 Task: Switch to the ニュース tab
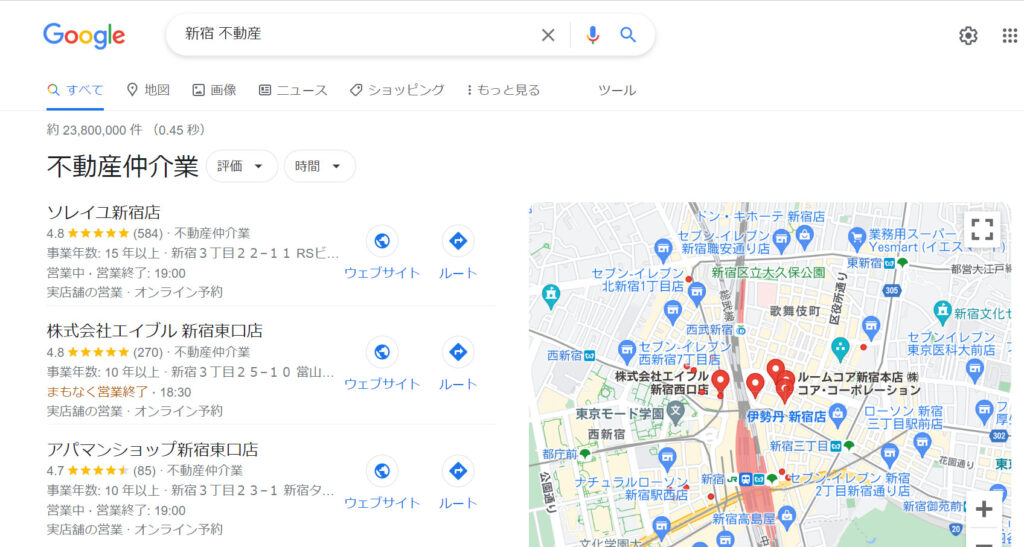point(293,90)
